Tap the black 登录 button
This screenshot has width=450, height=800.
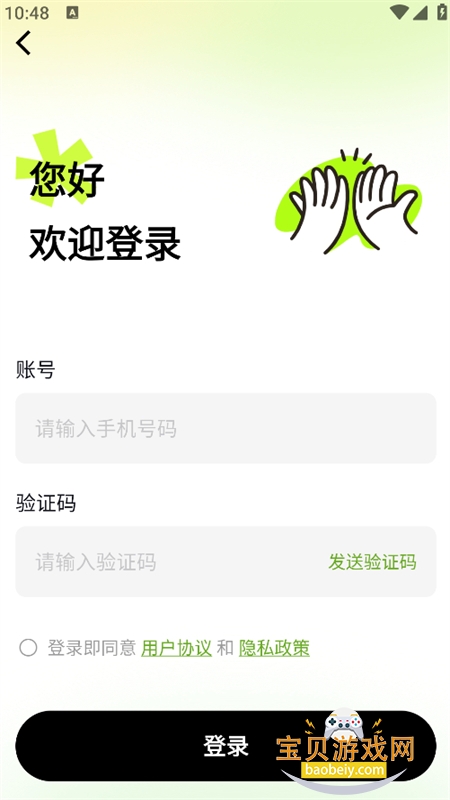tap(226, 746)
